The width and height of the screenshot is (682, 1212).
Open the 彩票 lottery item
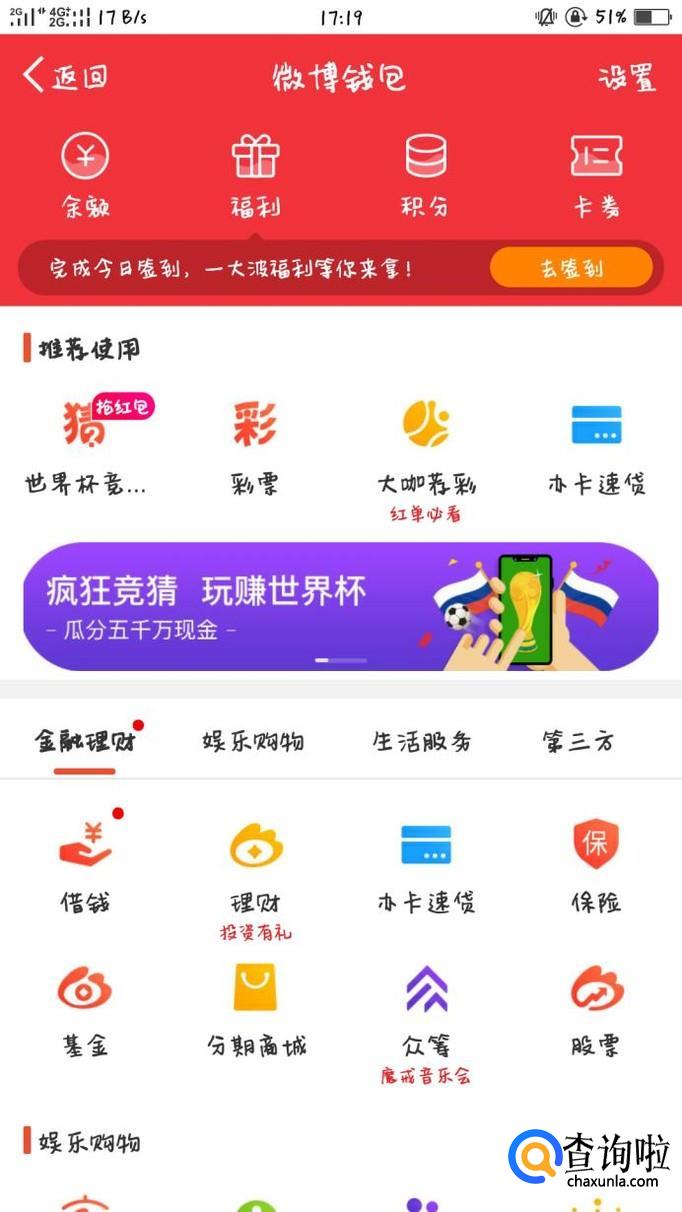pyautogui.click(x=255, y=444)
